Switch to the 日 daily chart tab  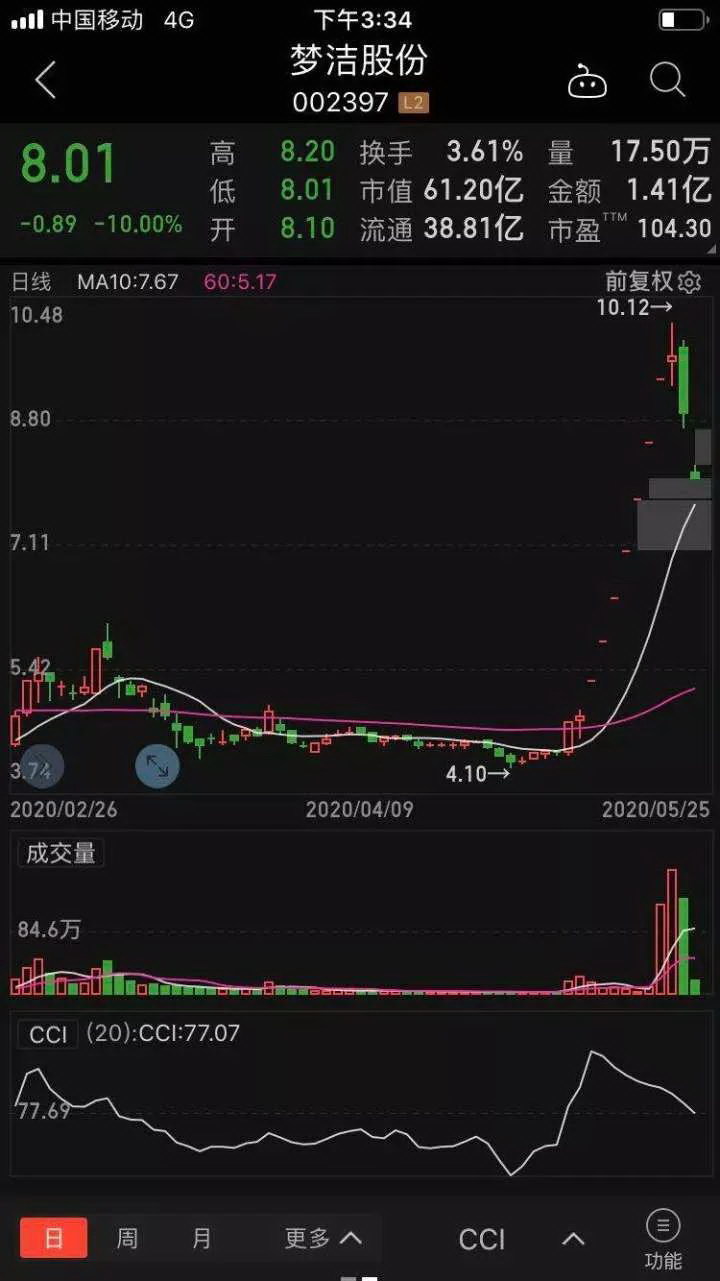[54, 1238]
